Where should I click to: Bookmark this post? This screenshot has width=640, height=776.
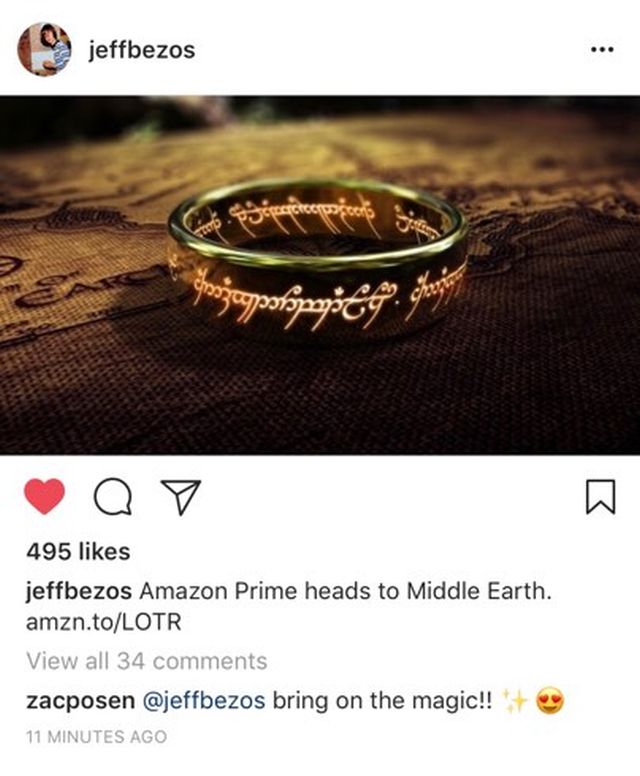click(599, 497)
